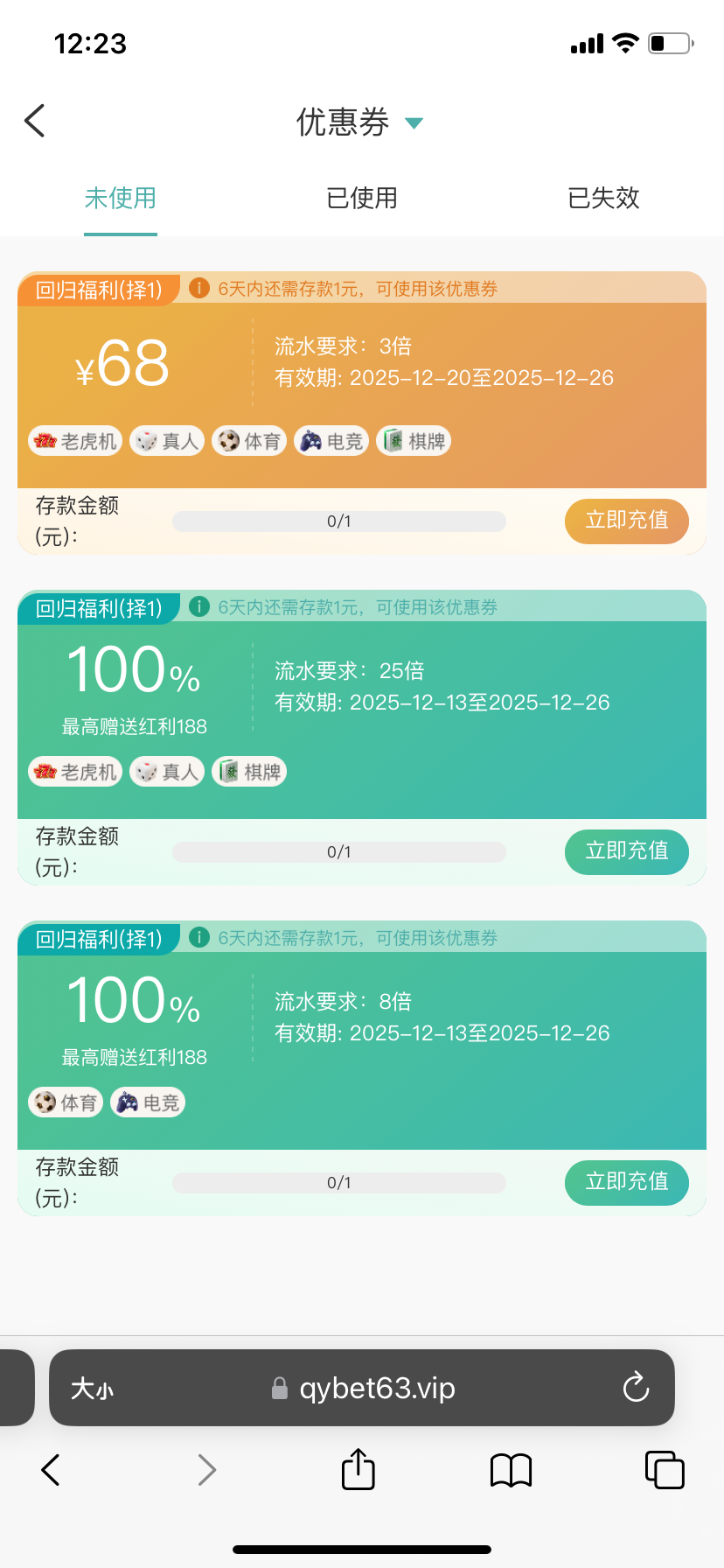Open the info icon on the 8倍 coupon
724x1568 pixels.
199,937
